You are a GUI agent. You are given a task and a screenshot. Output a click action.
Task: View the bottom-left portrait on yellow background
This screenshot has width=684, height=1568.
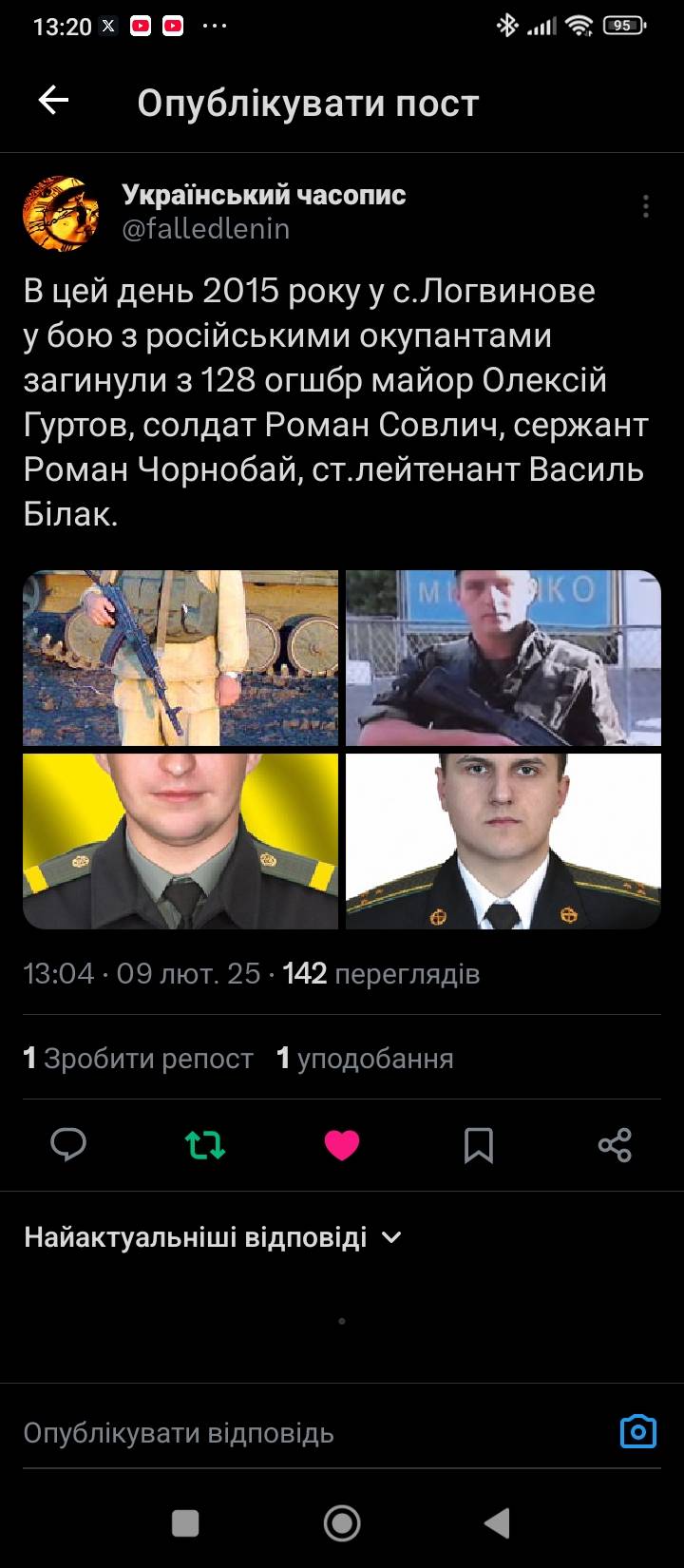pyautogui.click(x=180, y=841)
